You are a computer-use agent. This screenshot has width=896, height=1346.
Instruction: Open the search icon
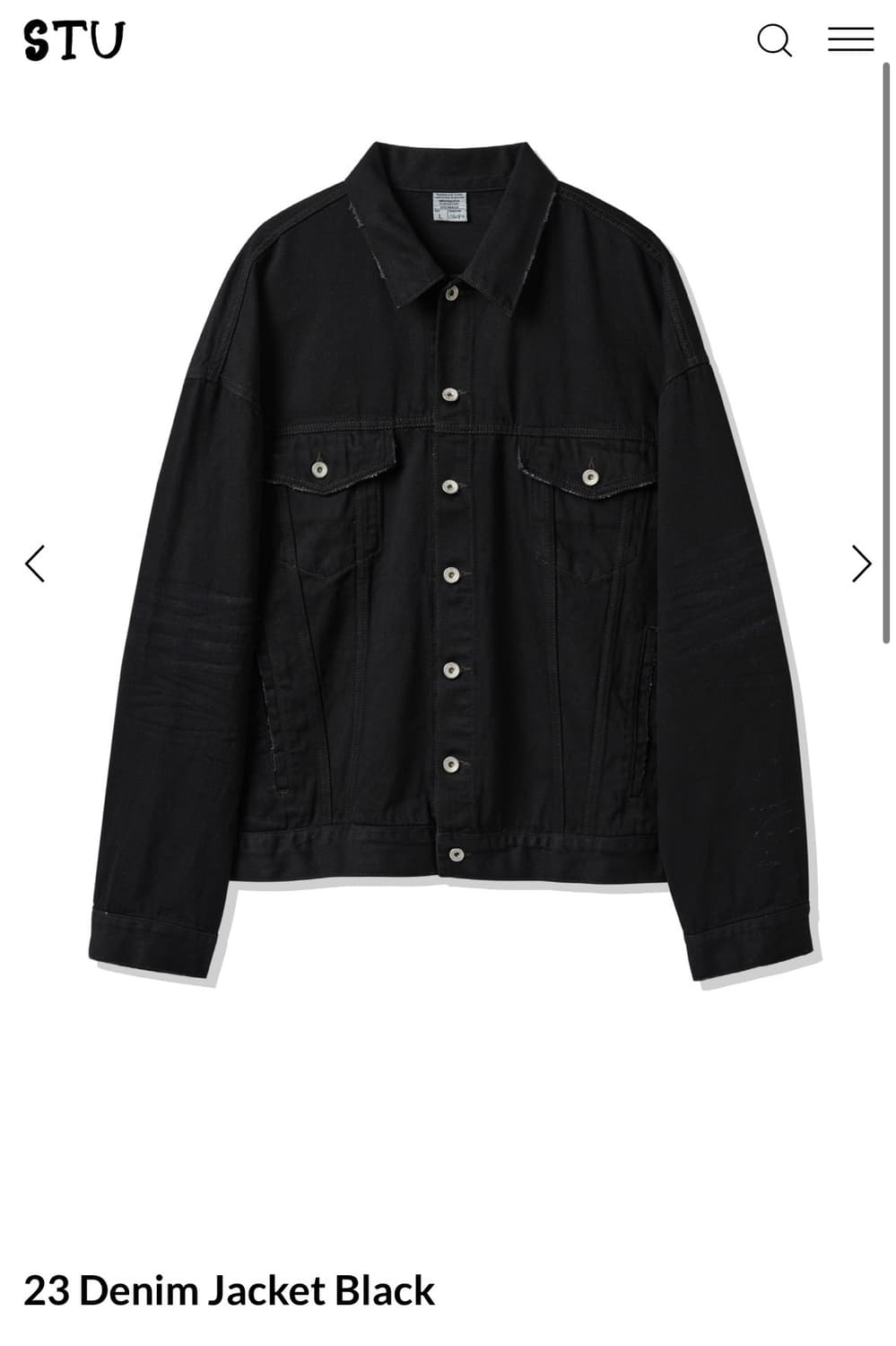coord(774,40)
